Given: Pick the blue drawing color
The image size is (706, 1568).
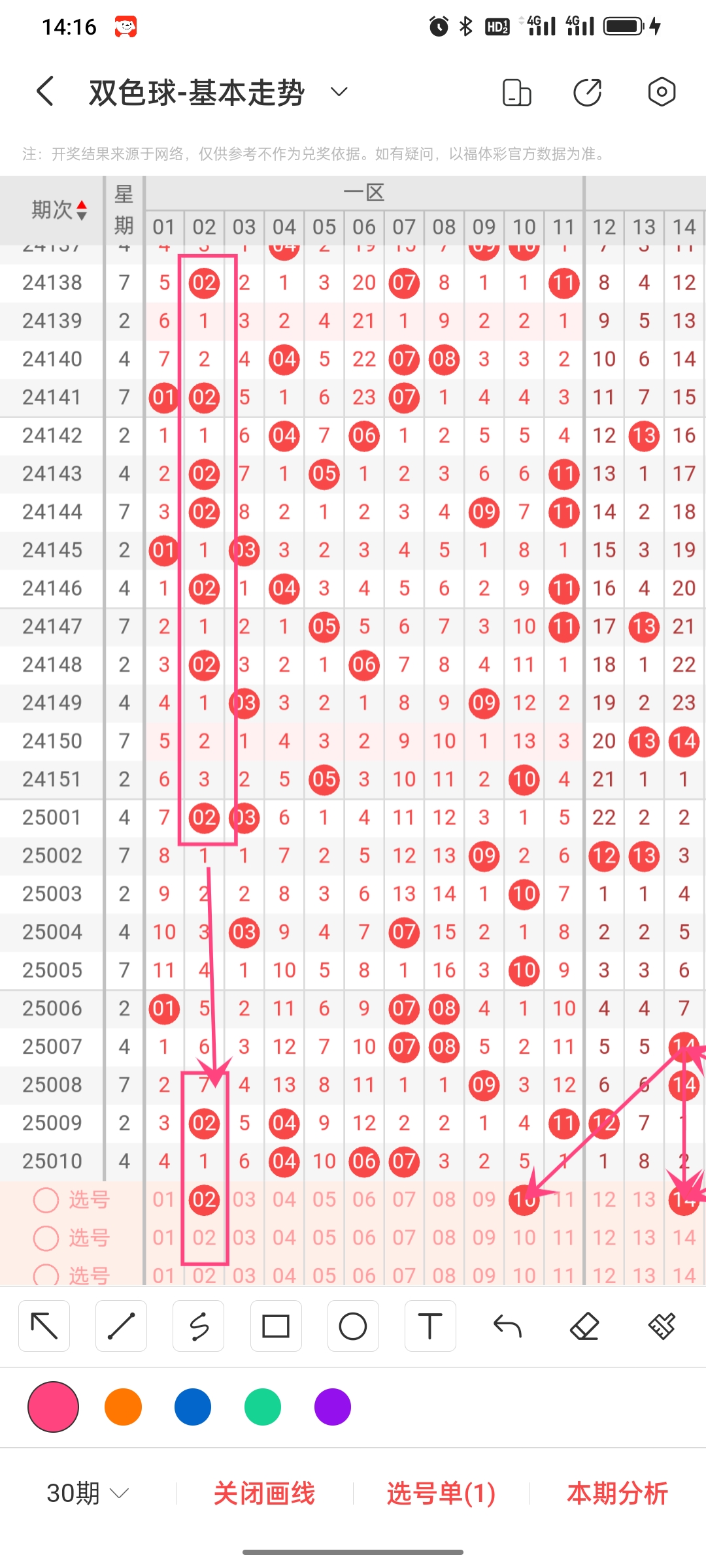Looking at the screenshot, I should click(x=193, y=1407).
